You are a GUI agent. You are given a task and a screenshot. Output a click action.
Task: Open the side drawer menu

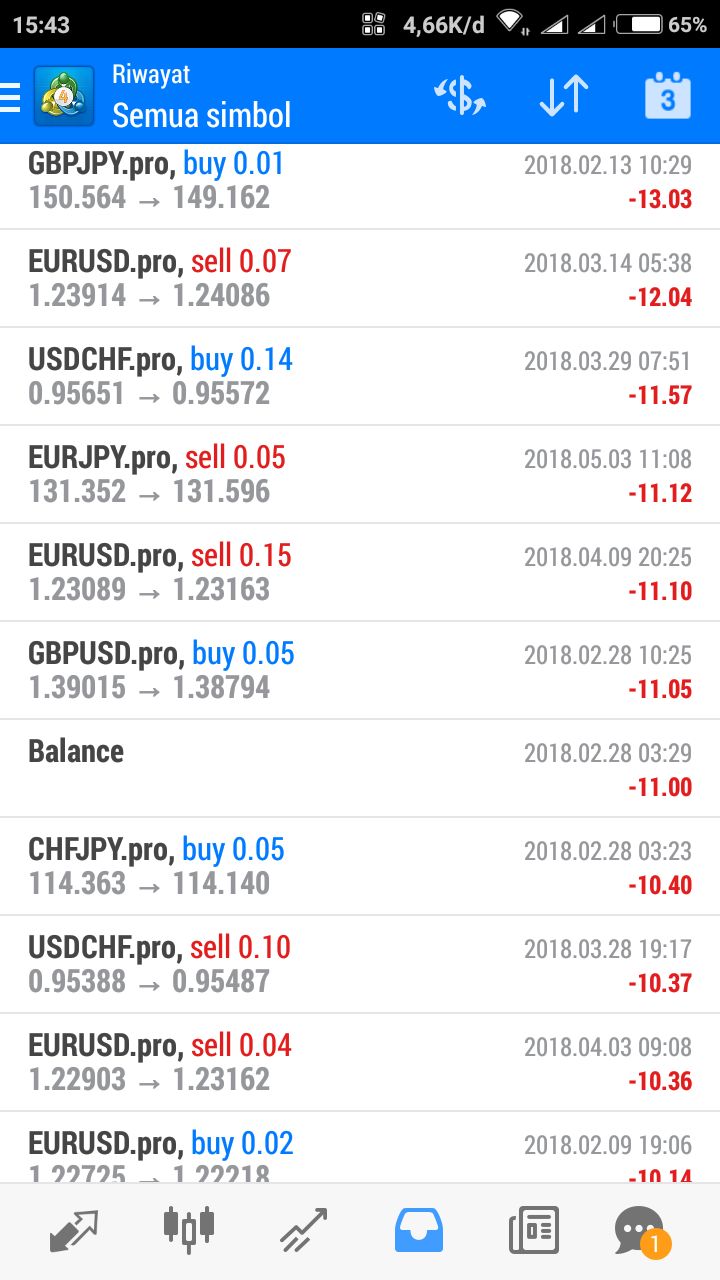pos(12,97)
